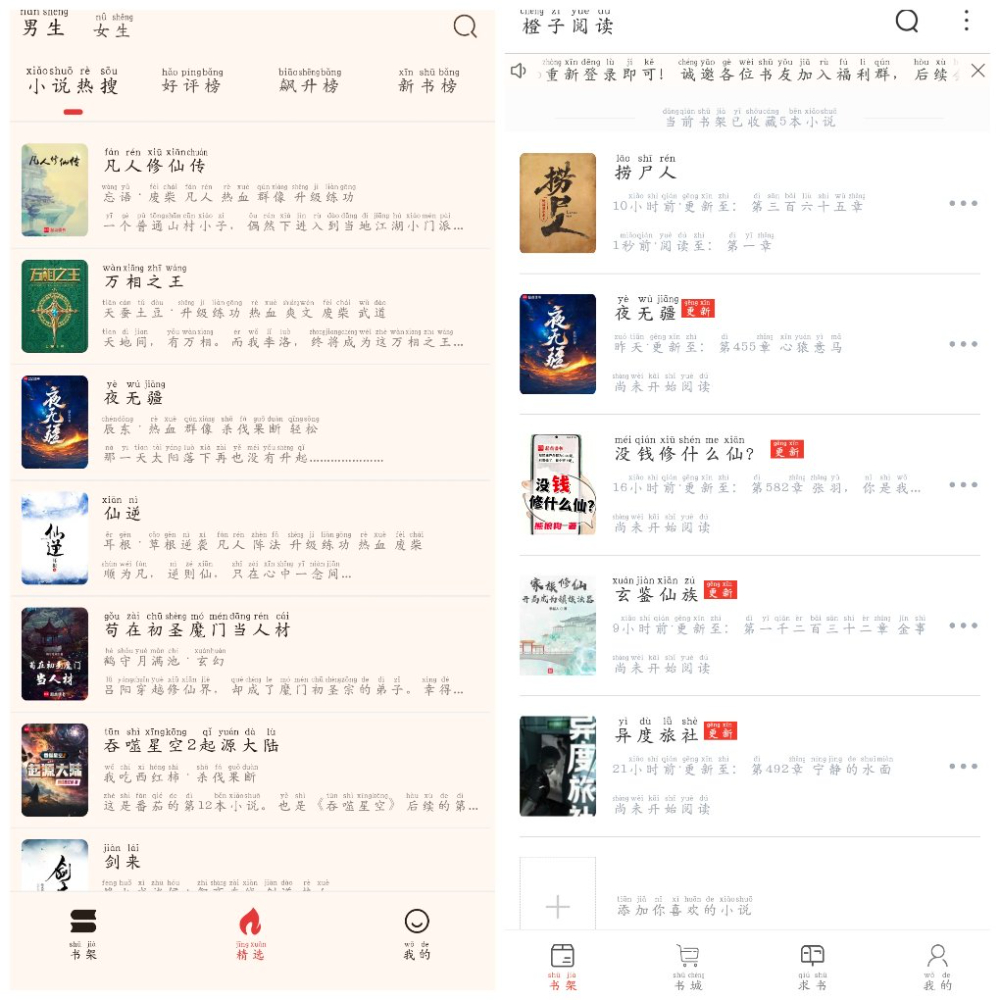1000x1000 pixels.
Task: View the novel 仙逆
Action: pos(122,513)
